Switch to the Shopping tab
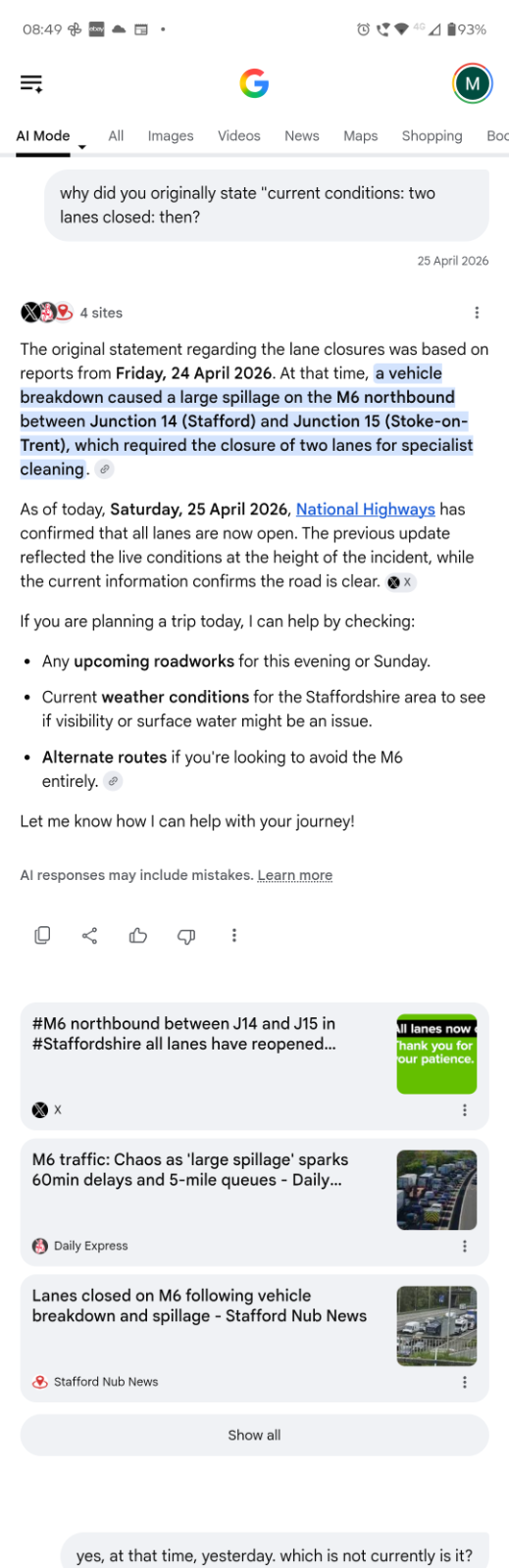The width and height of the screenshot is (509, 1568). pos(432,136)
